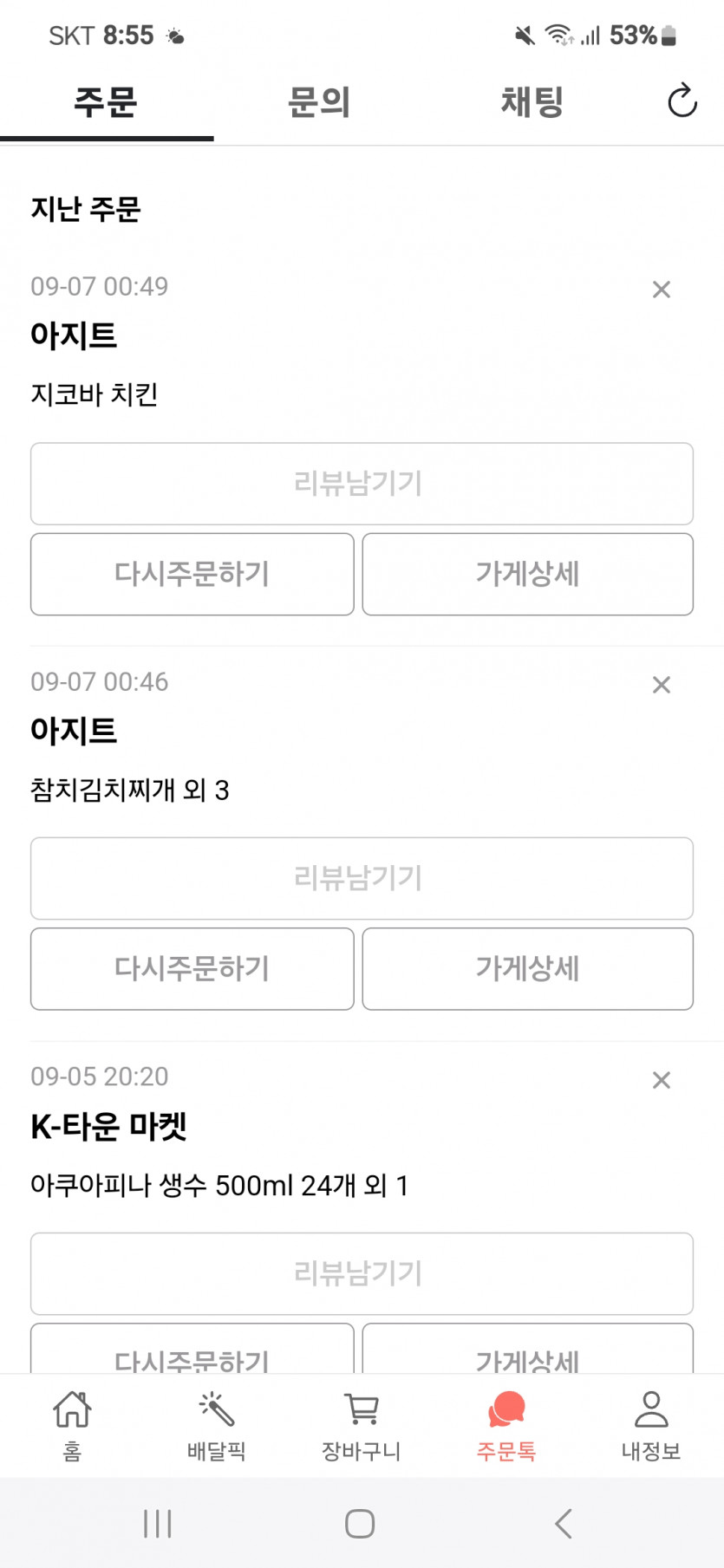Remove the 지코바 치킨 order from 09-07 00:49
The image size is (724, 1568).
[661, 290]
